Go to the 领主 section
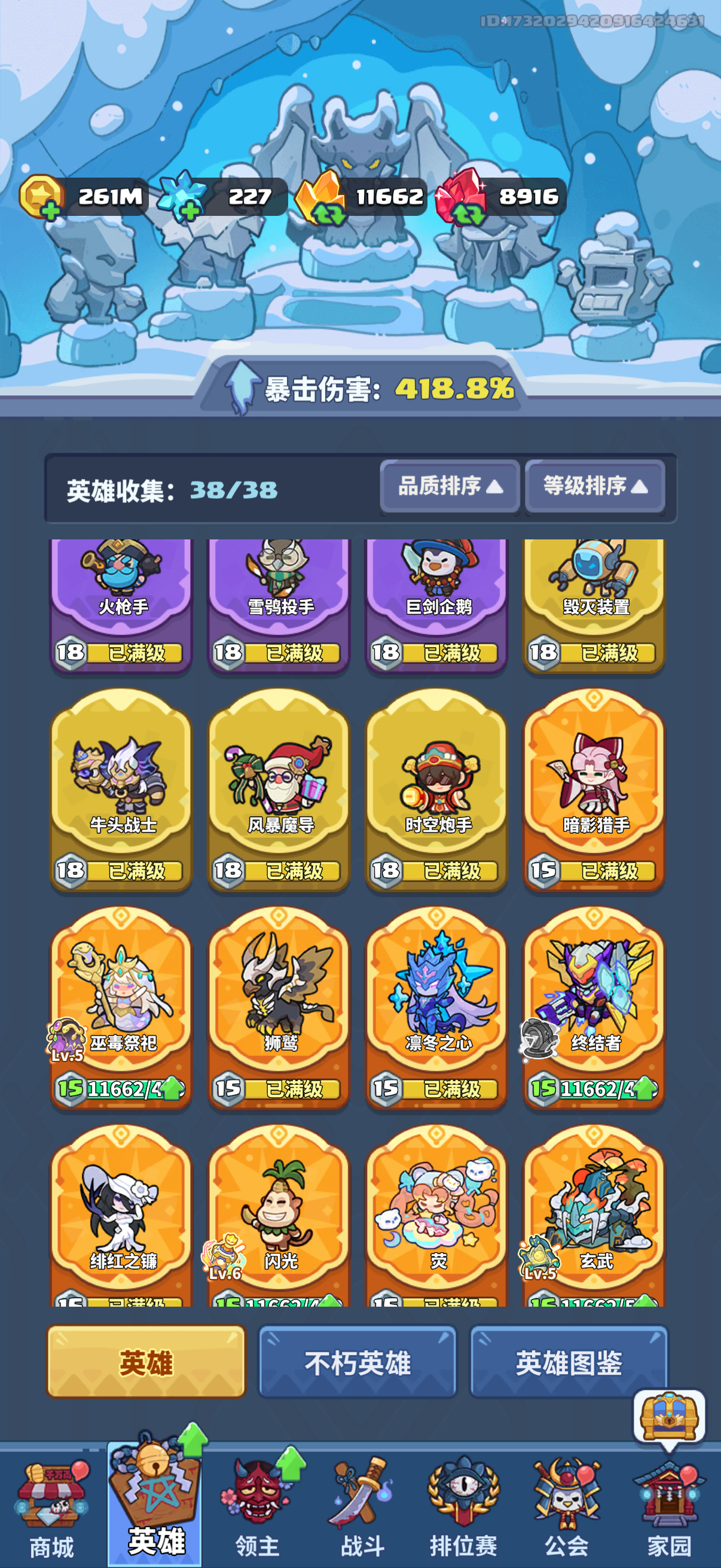Screen dimensions: 721x1568 pos(258,1508)
